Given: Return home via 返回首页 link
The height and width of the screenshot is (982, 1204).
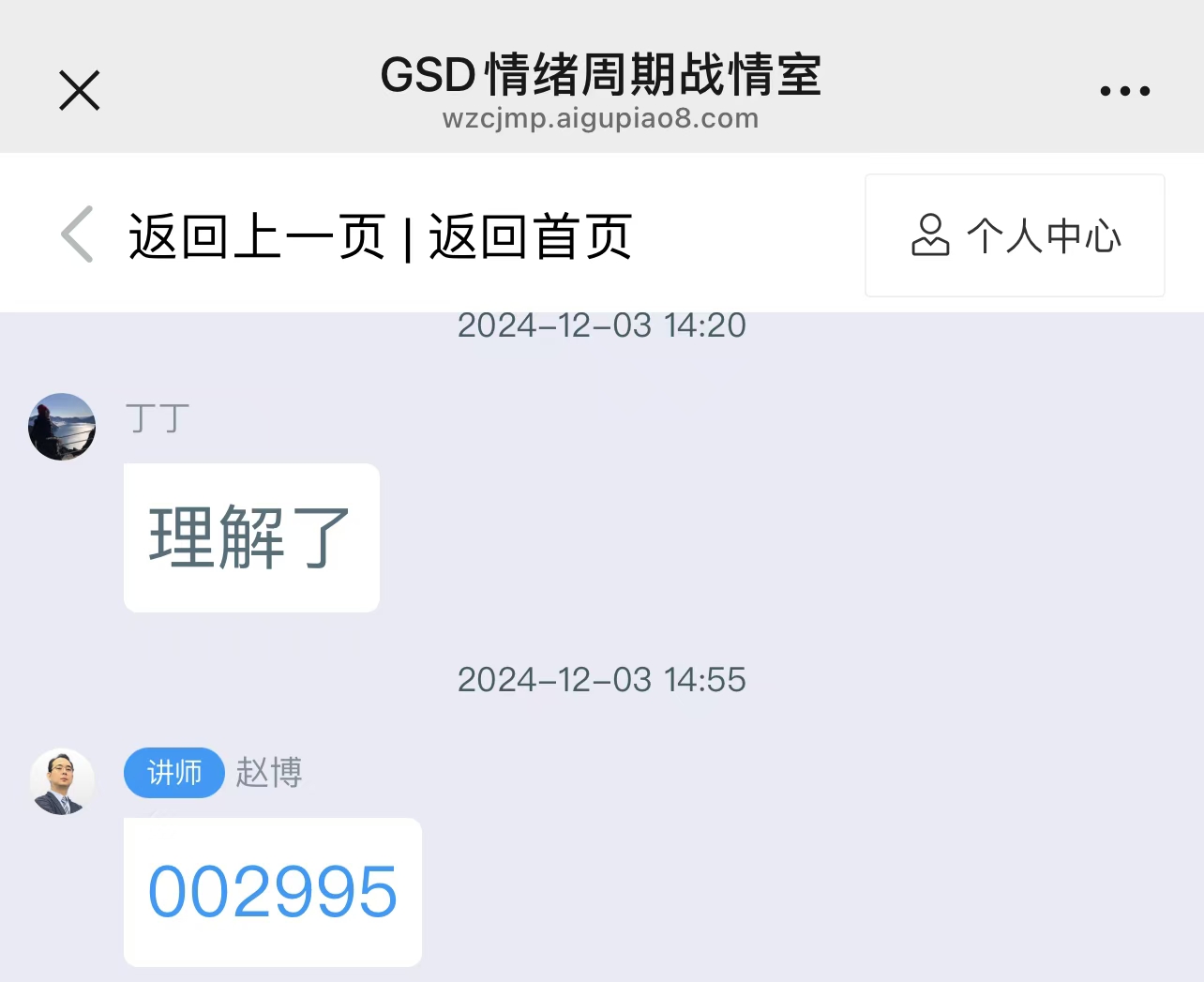Looking at the screenshot, I should 531,236.
